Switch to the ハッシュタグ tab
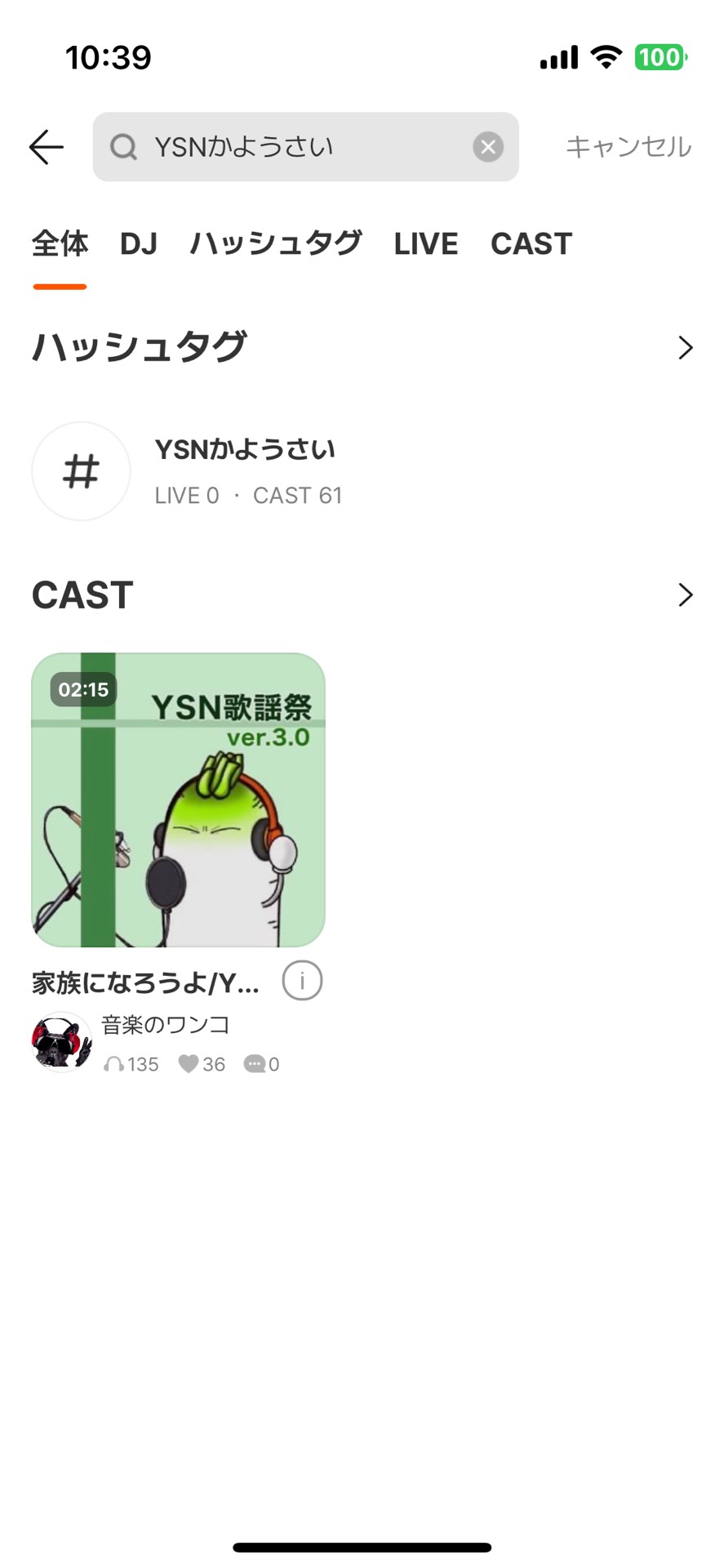The image size is (724, 1568). click(x=275, y=243)
